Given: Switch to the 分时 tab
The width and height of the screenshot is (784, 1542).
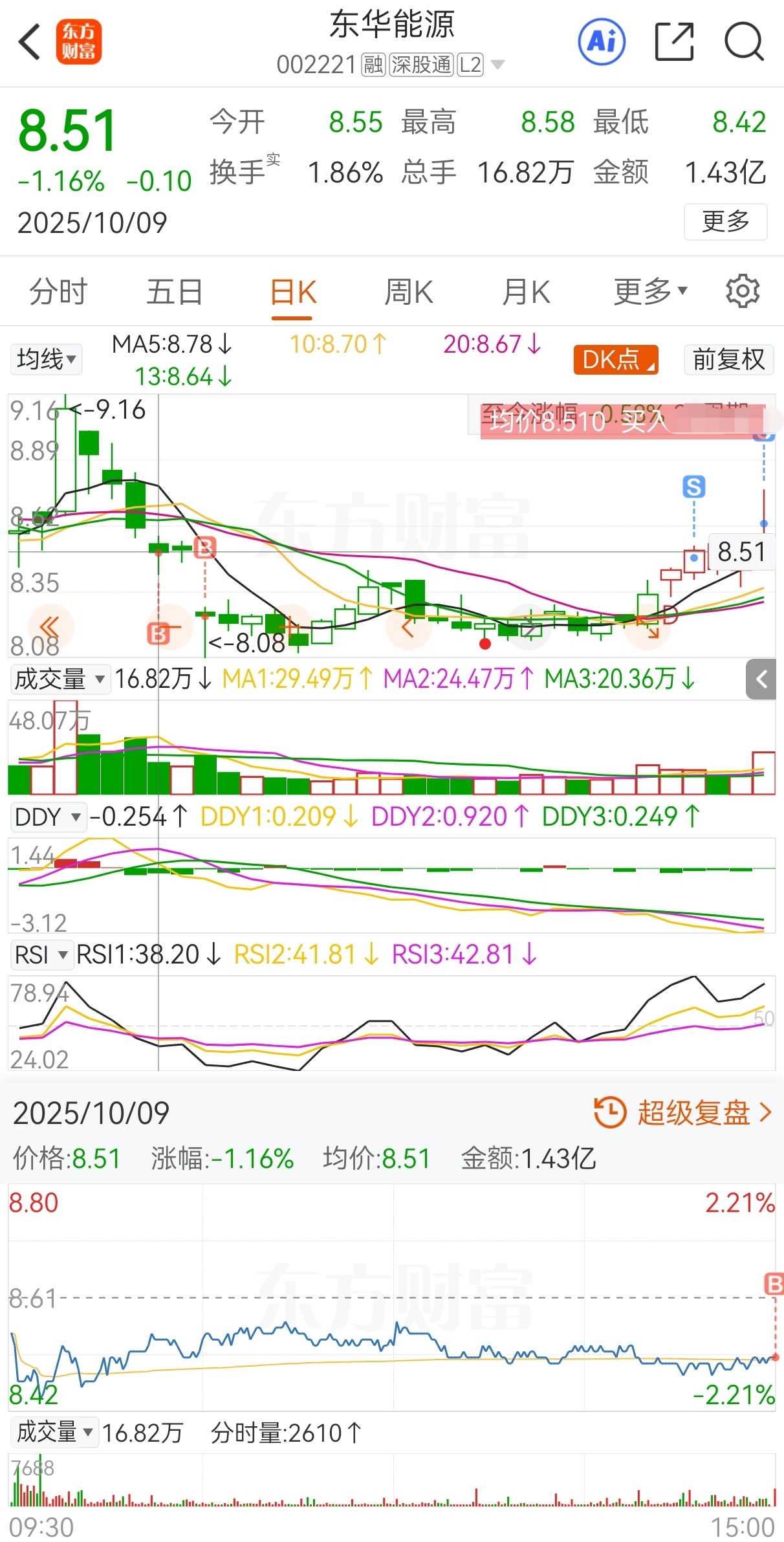Looking at the screenshot, I should (x=58, y=292).
